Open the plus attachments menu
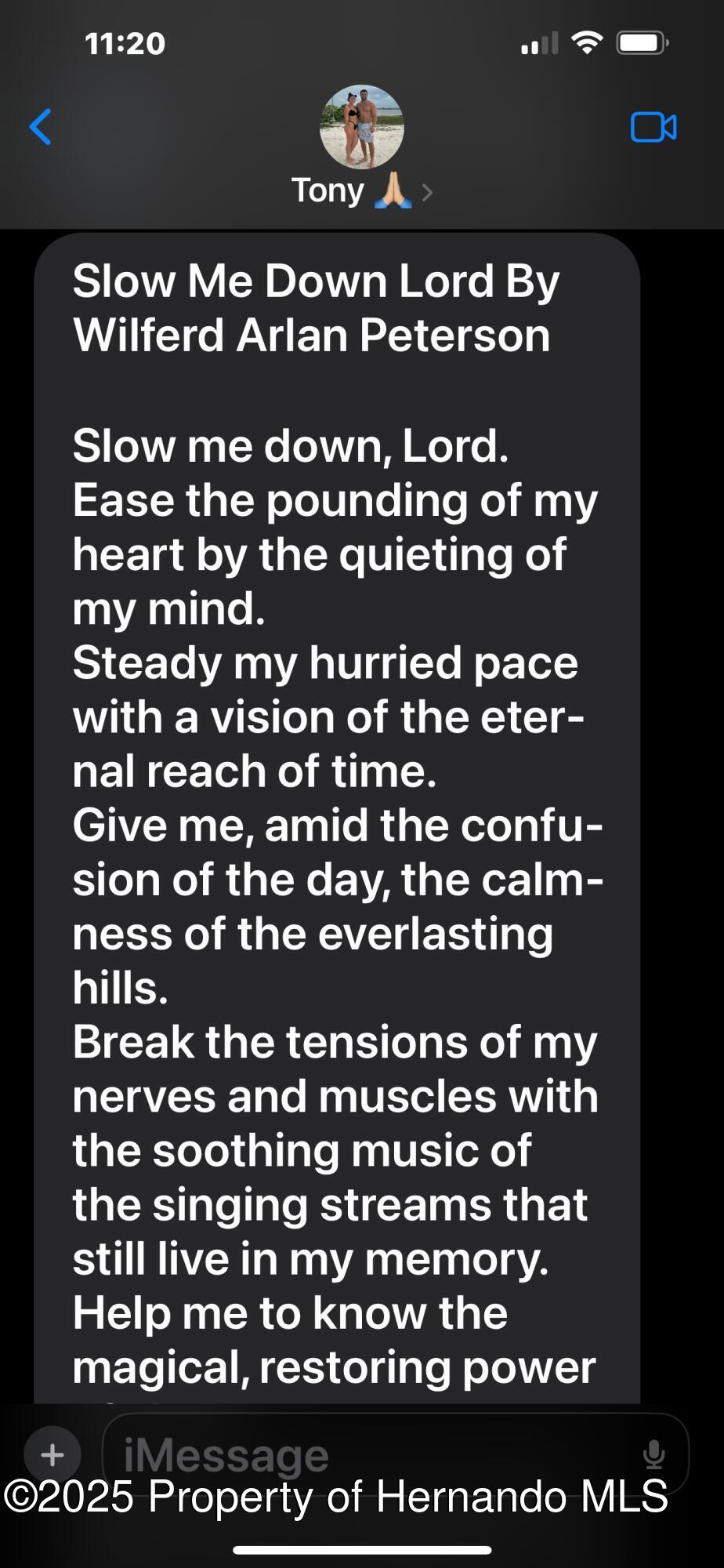Screen dimensions: 724x1568 pyautogui.click(x=52, y=1454)
